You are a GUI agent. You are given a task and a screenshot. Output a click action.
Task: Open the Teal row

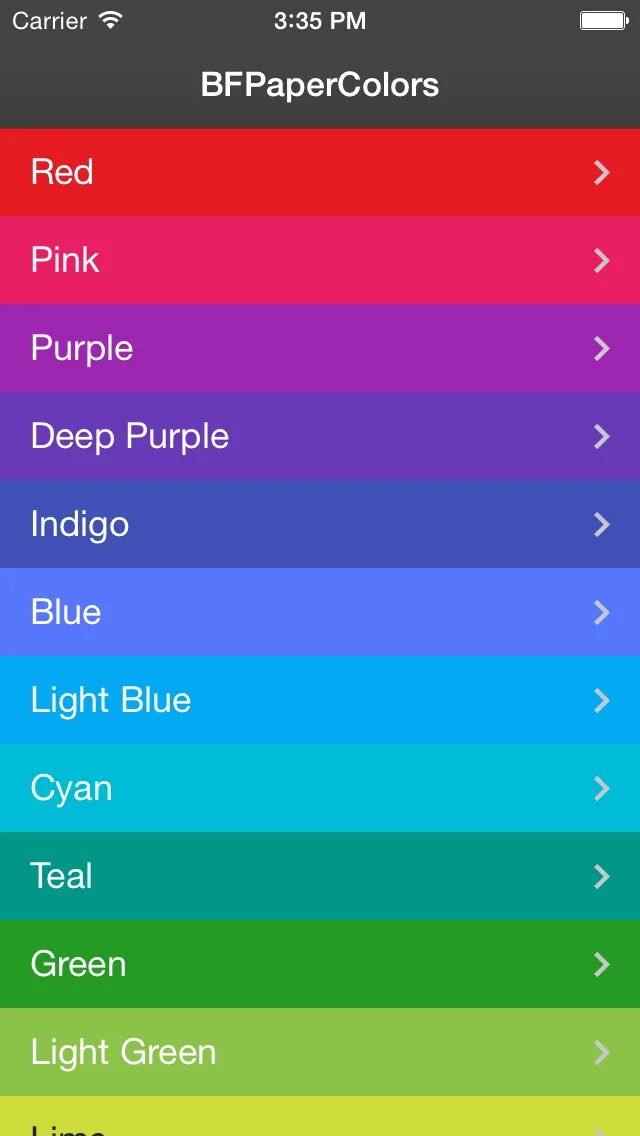320,876
